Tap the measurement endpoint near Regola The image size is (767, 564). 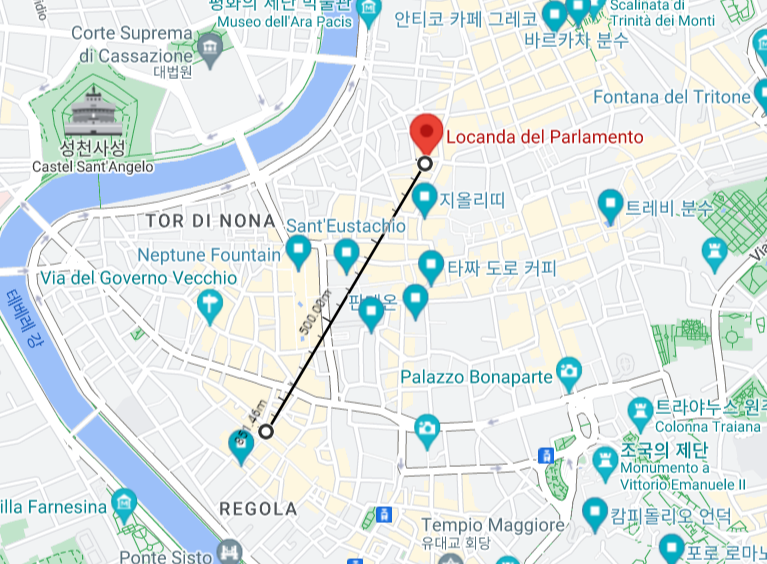pyautogui.click(x=266, y=431)
